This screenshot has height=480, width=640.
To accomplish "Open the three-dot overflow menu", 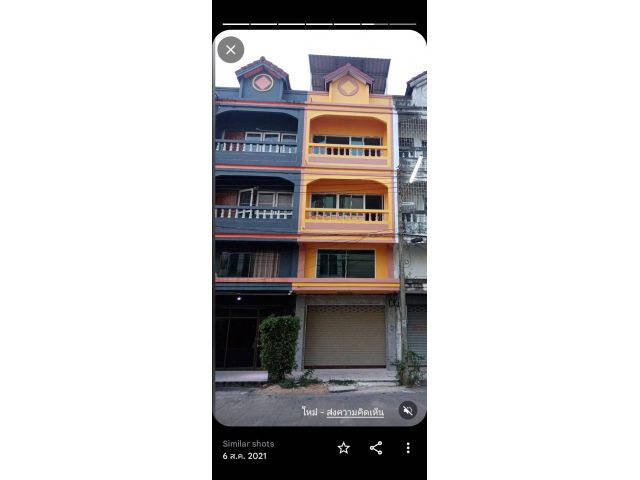I will tap(408, 448).
